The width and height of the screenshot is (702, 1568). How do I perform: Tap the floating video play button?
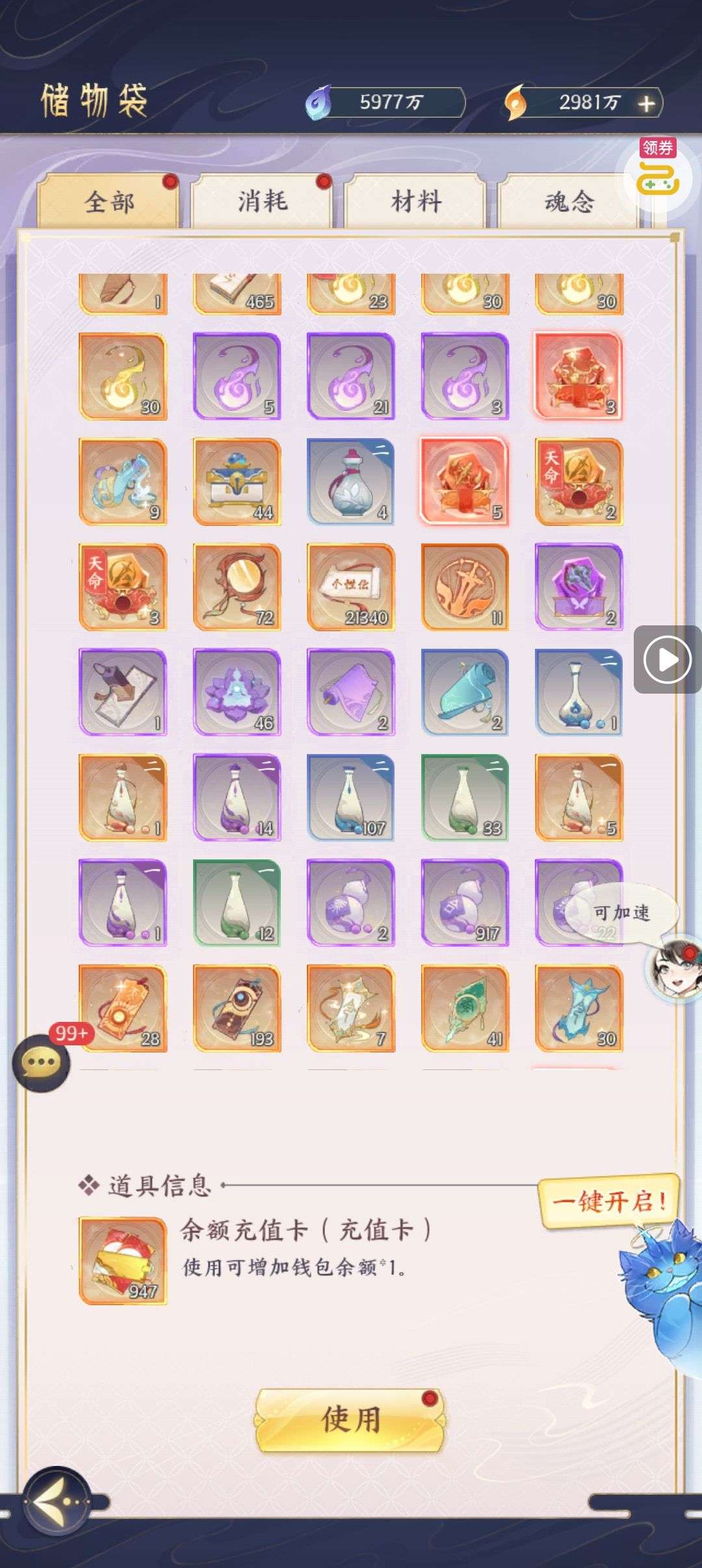tap(668, 660)
